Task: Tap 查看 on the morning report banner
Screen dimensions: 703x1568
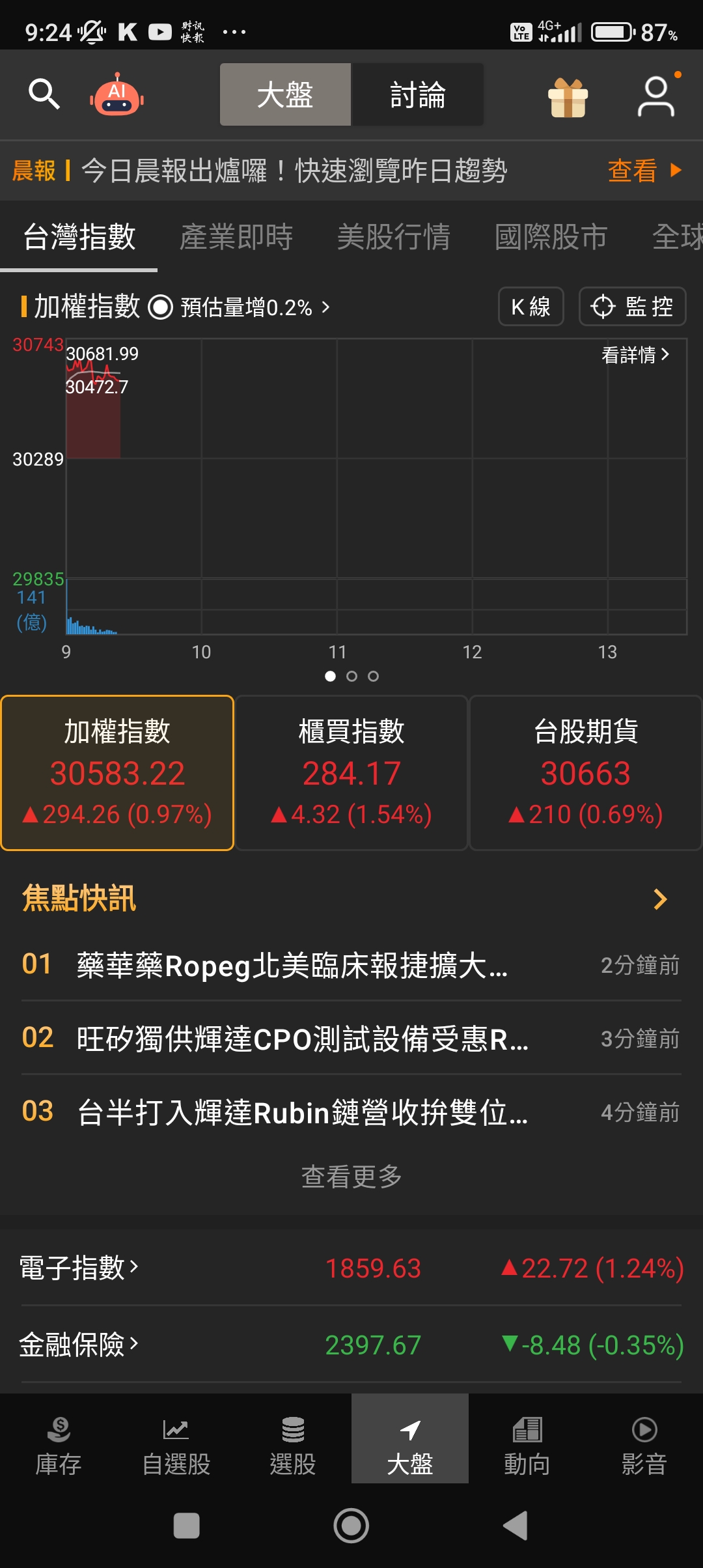Action: pos(643,171)
